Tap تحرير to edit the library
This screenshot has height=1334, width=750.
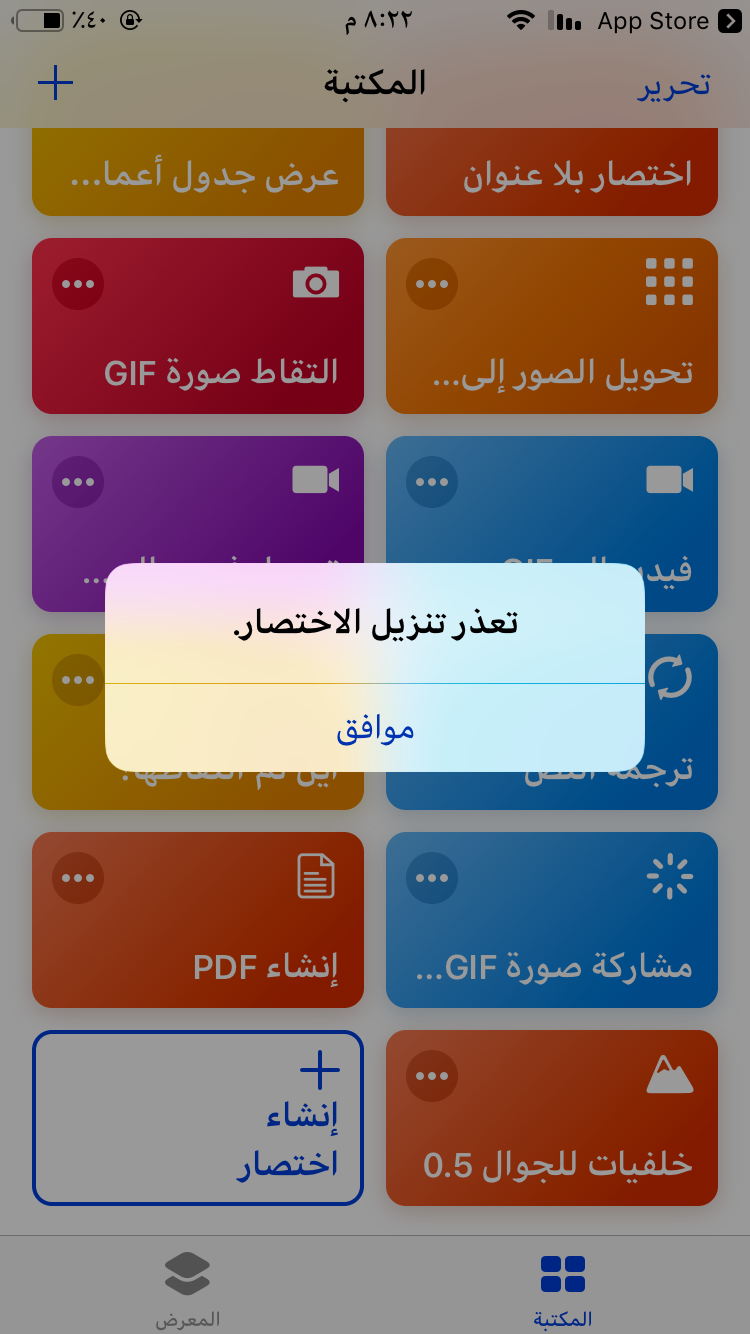click(674, 85)
